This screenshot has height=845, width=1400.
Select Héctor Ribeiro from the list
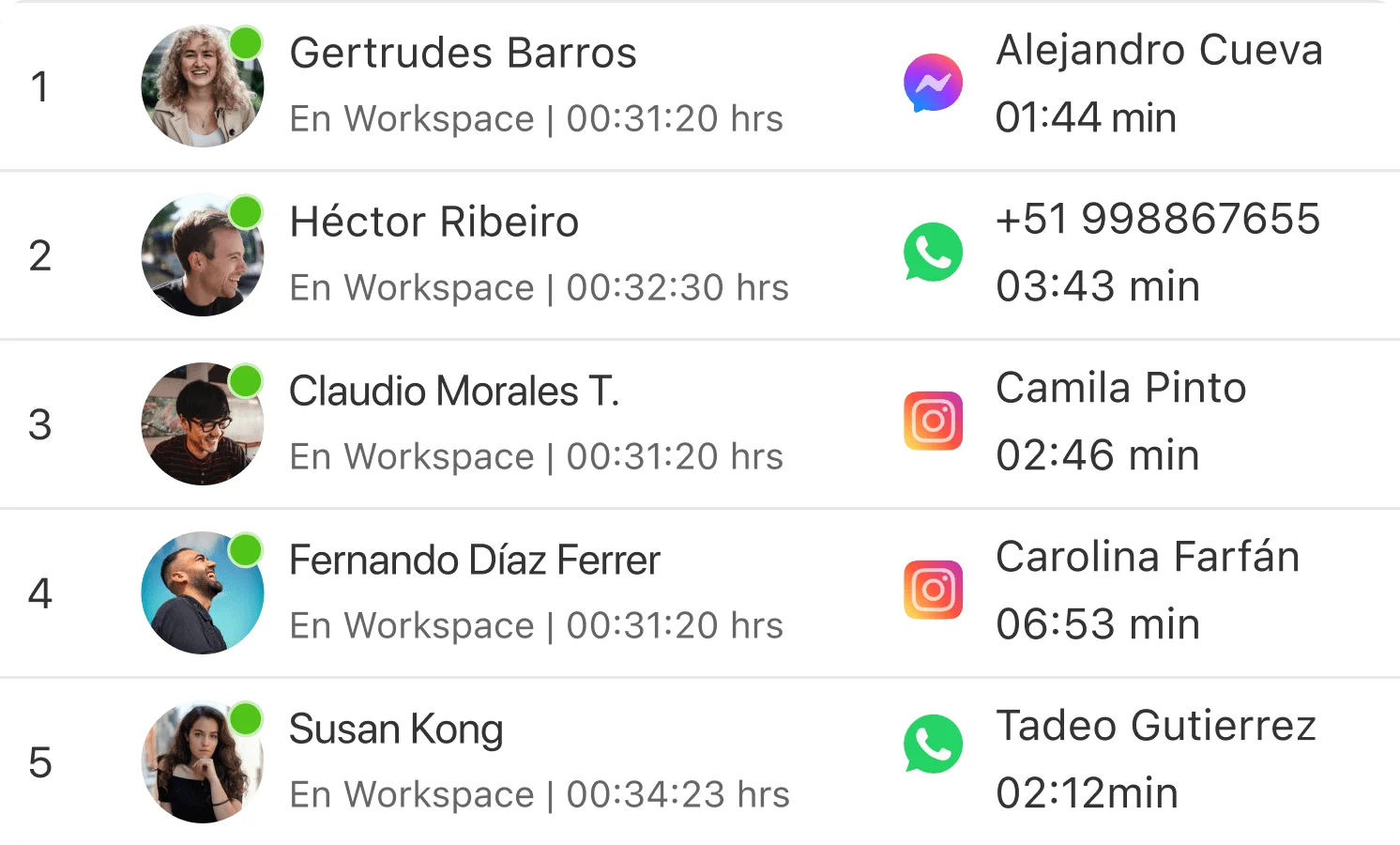click(x=434, y=223)
